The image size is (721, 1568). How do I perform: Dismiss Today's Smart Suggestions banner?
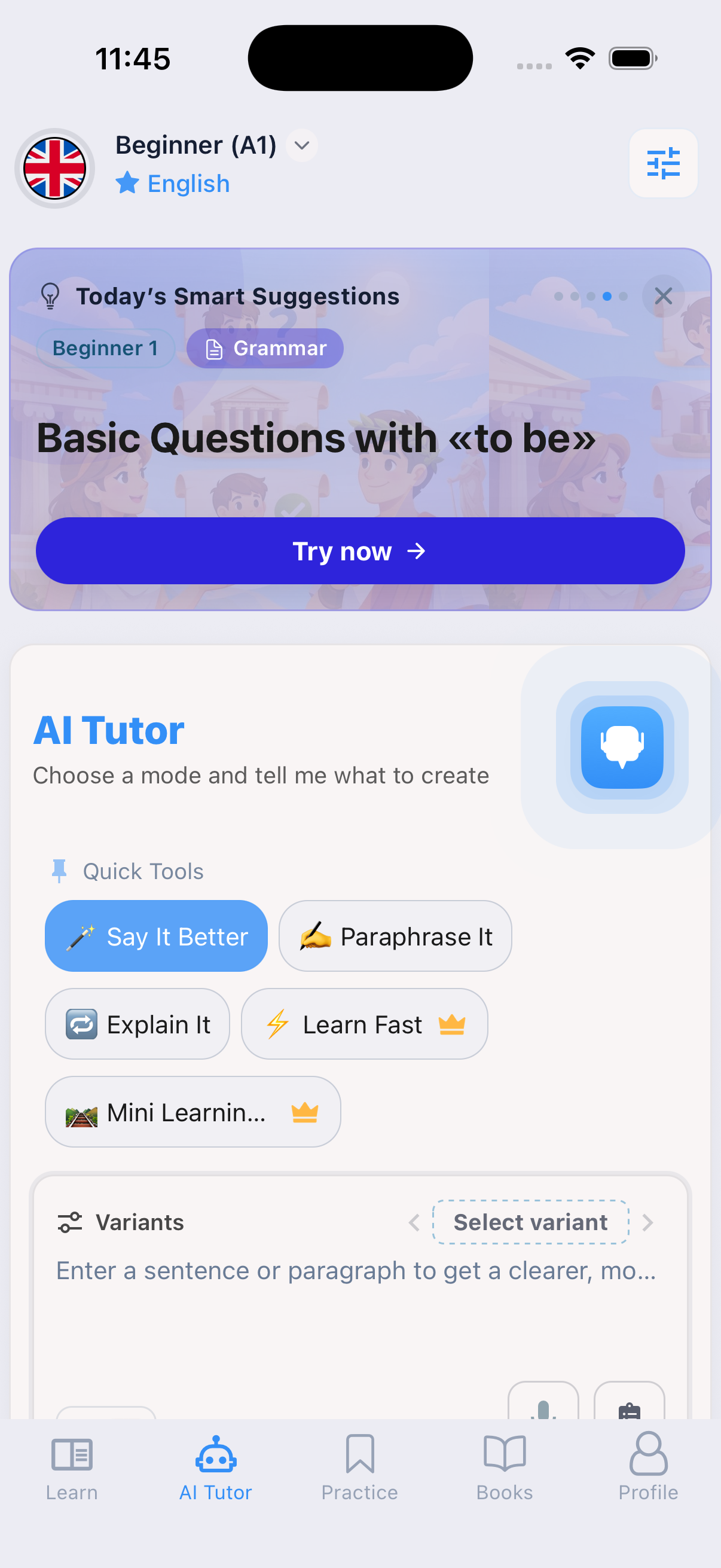[x=662, y=297]
